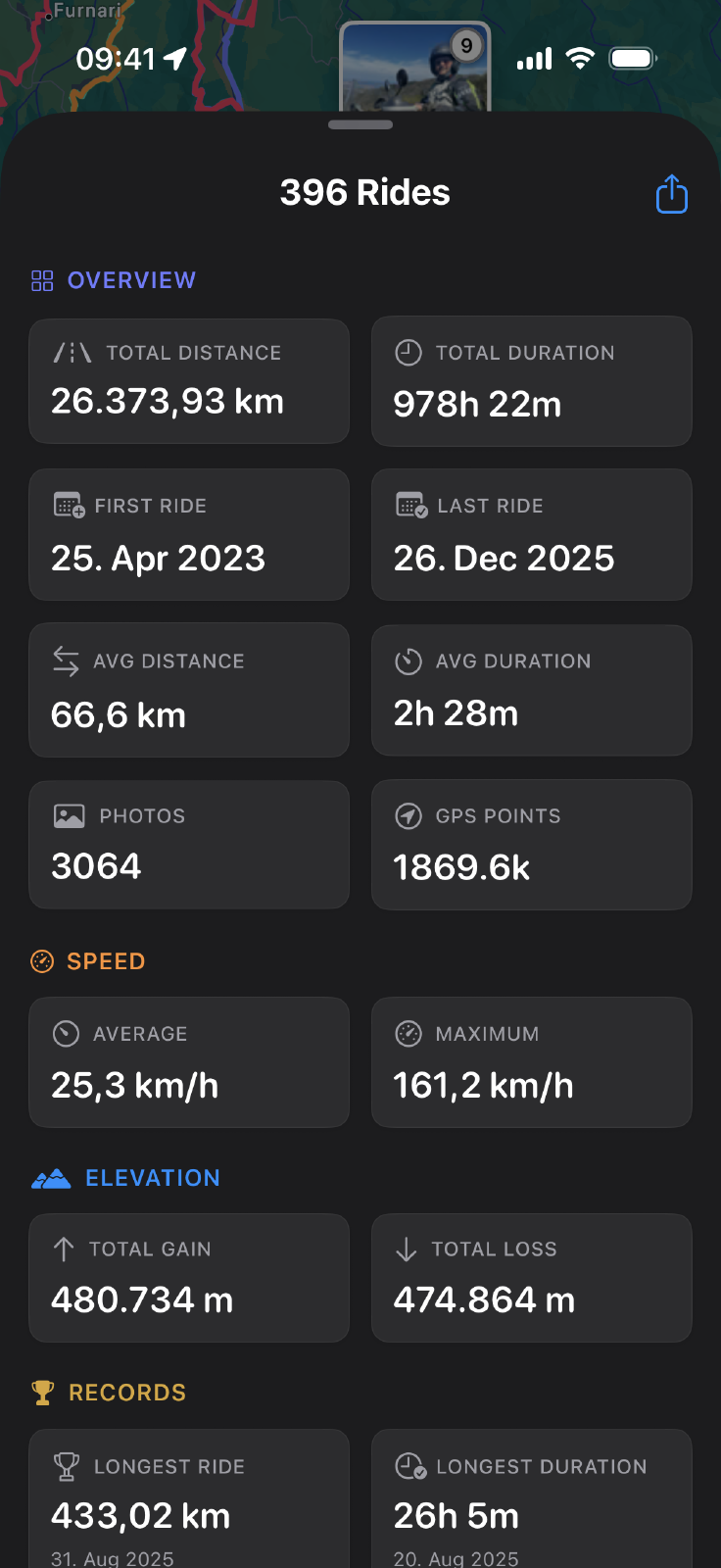Tap the location arrow beside the clock
721x1568 pixels.
click(x=174, y=59)
